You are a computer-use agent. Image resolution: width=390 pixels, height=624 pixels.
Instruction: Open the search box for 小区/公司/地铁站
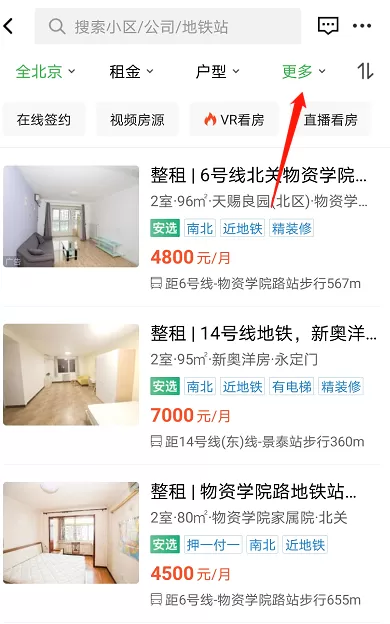[x=168, y=26]
